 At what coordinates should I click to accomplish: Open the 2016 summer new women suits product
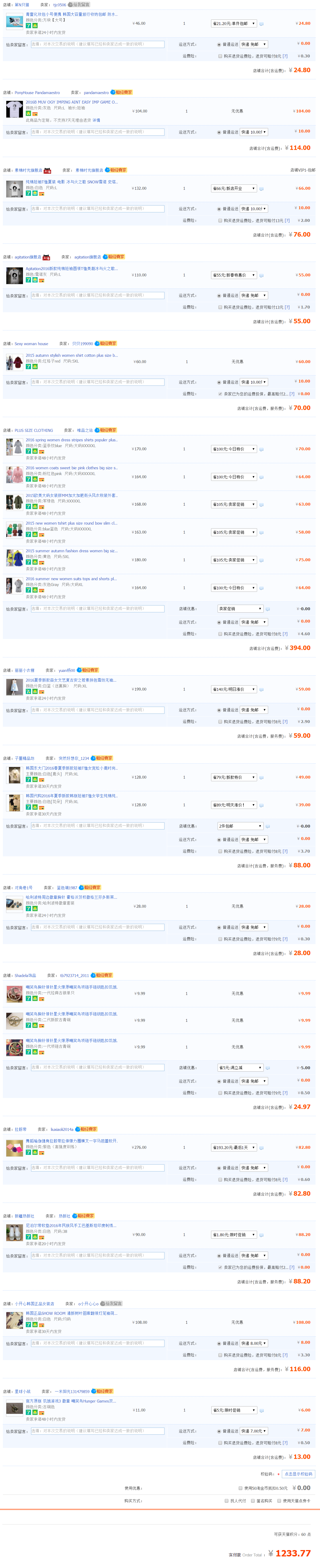(x=71, y=579)
